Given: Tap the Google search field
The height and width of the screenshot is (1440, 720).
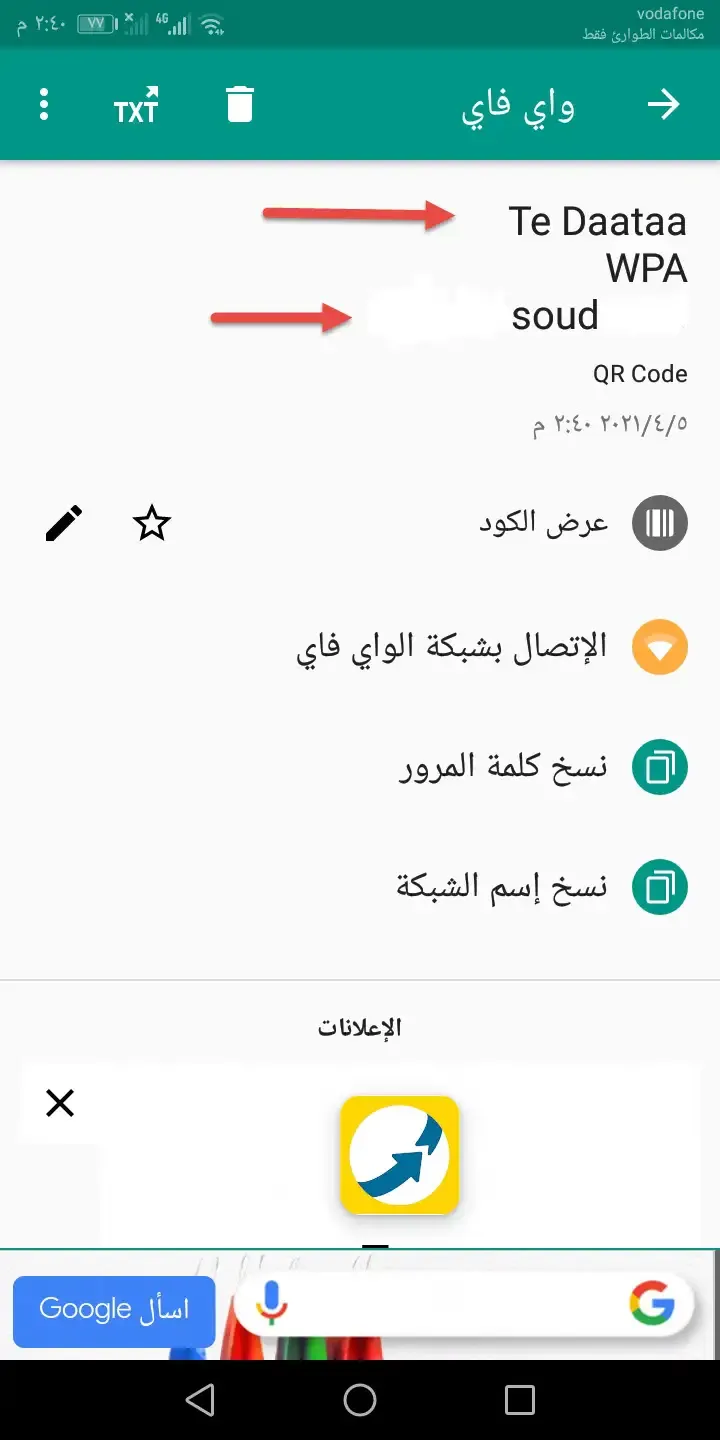Looking at the screenshot, I should point(450,1304).
